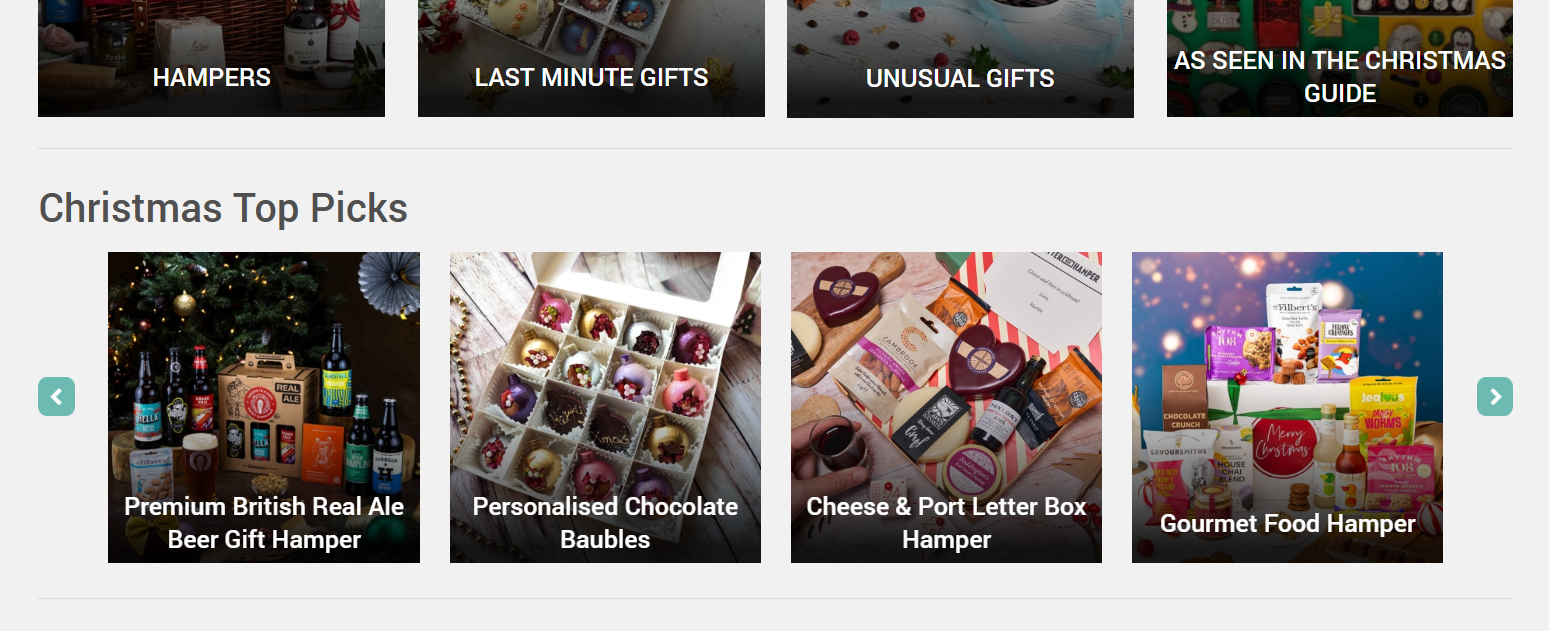Image resolution: width=1549 pixels, height=631 pixels.
Task: View Premium British Real Ale Beer Gift Hamper
Action: 264,407
